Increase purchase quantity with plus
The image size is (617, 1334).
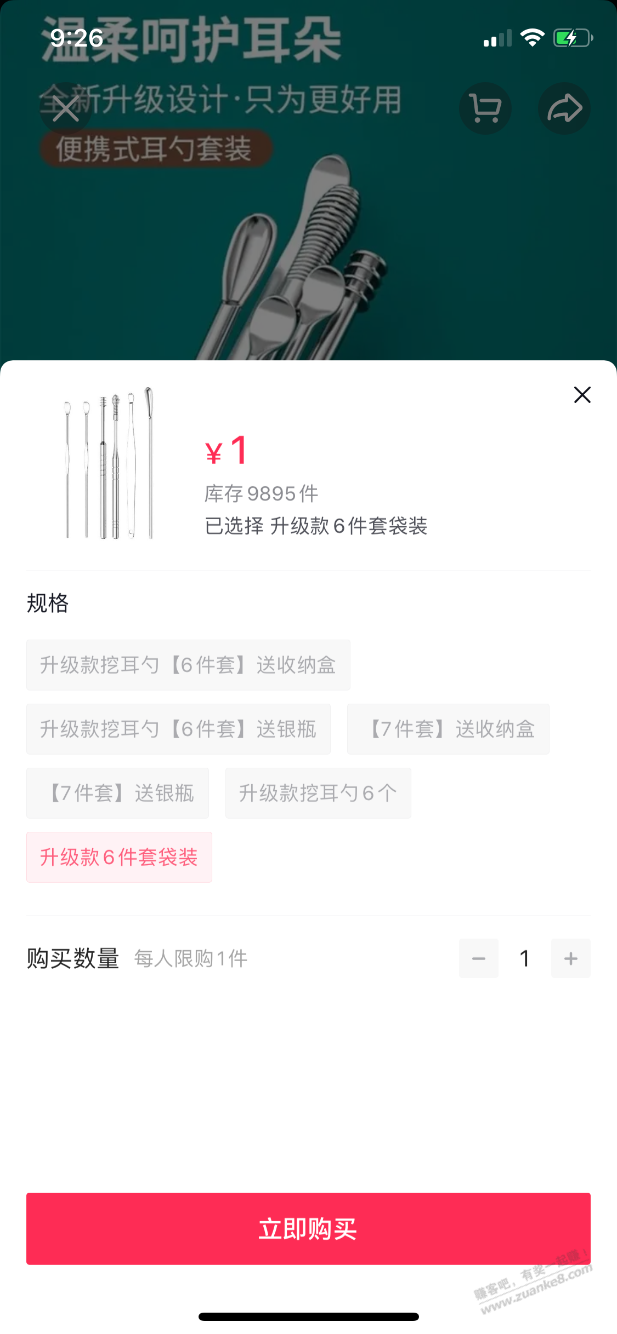coord(571,959)
